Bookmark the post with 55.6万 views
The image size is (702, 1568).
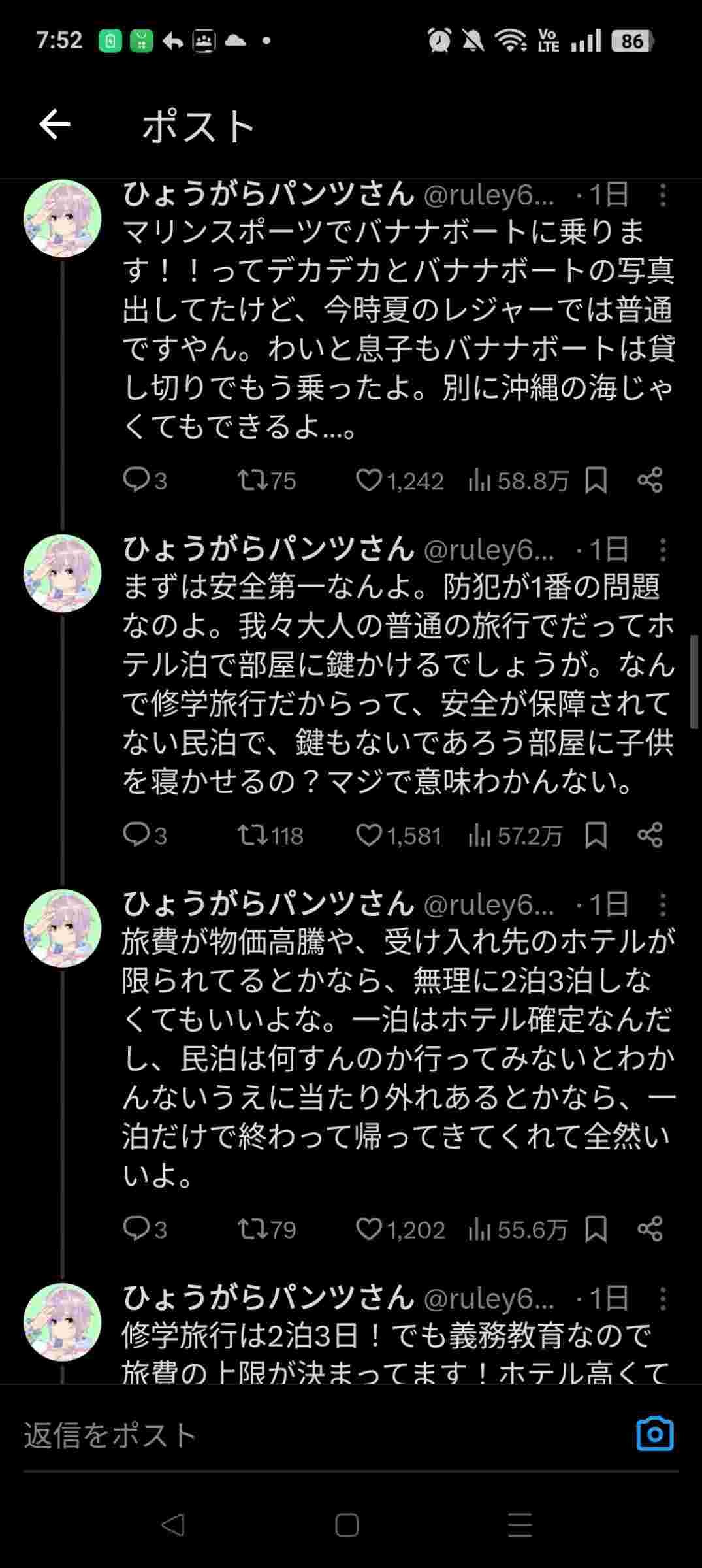[596, 1230]
